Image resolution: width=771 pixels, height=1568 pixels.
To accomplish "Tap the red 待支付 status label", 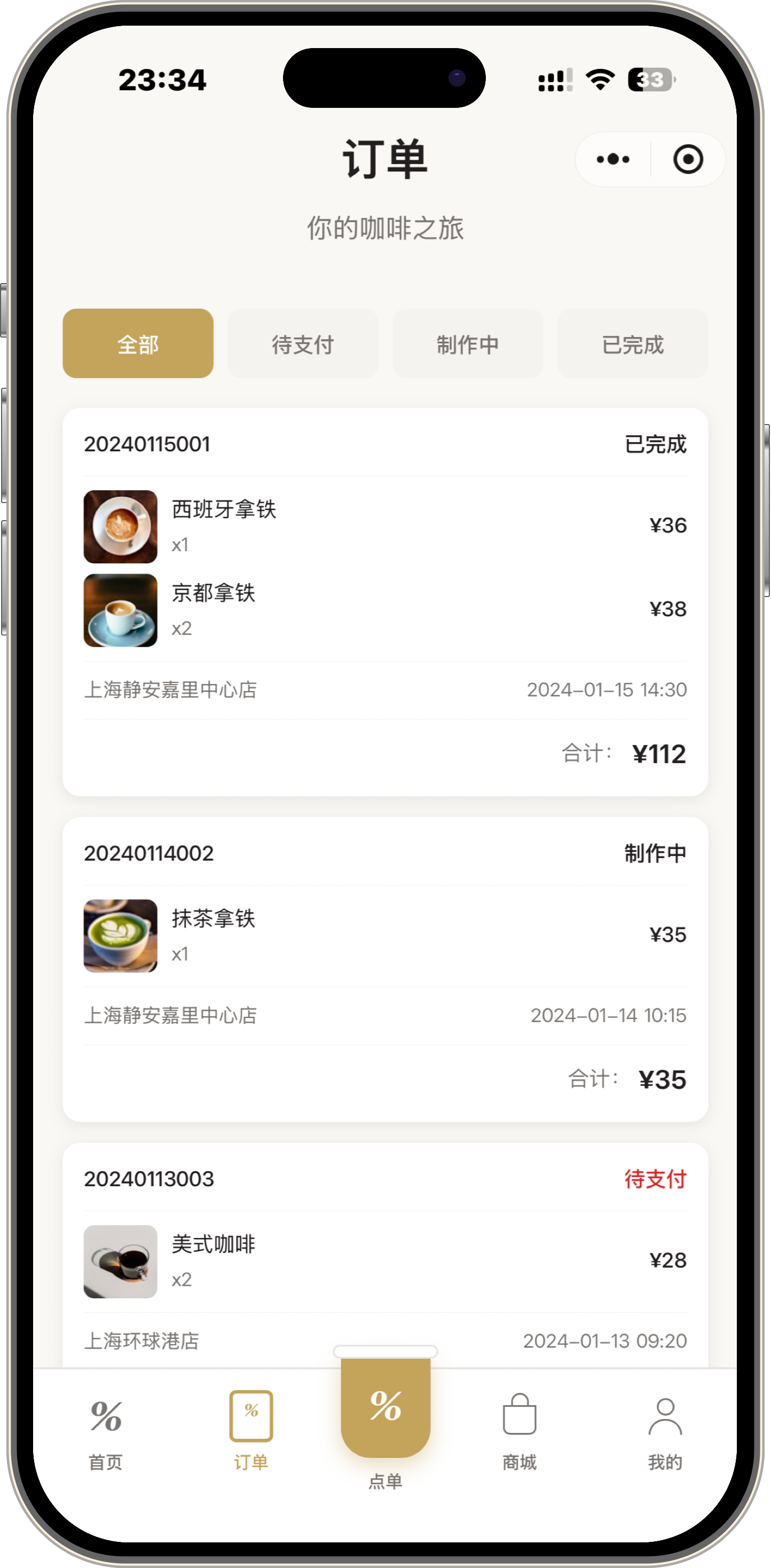I will pos(654,1179).
